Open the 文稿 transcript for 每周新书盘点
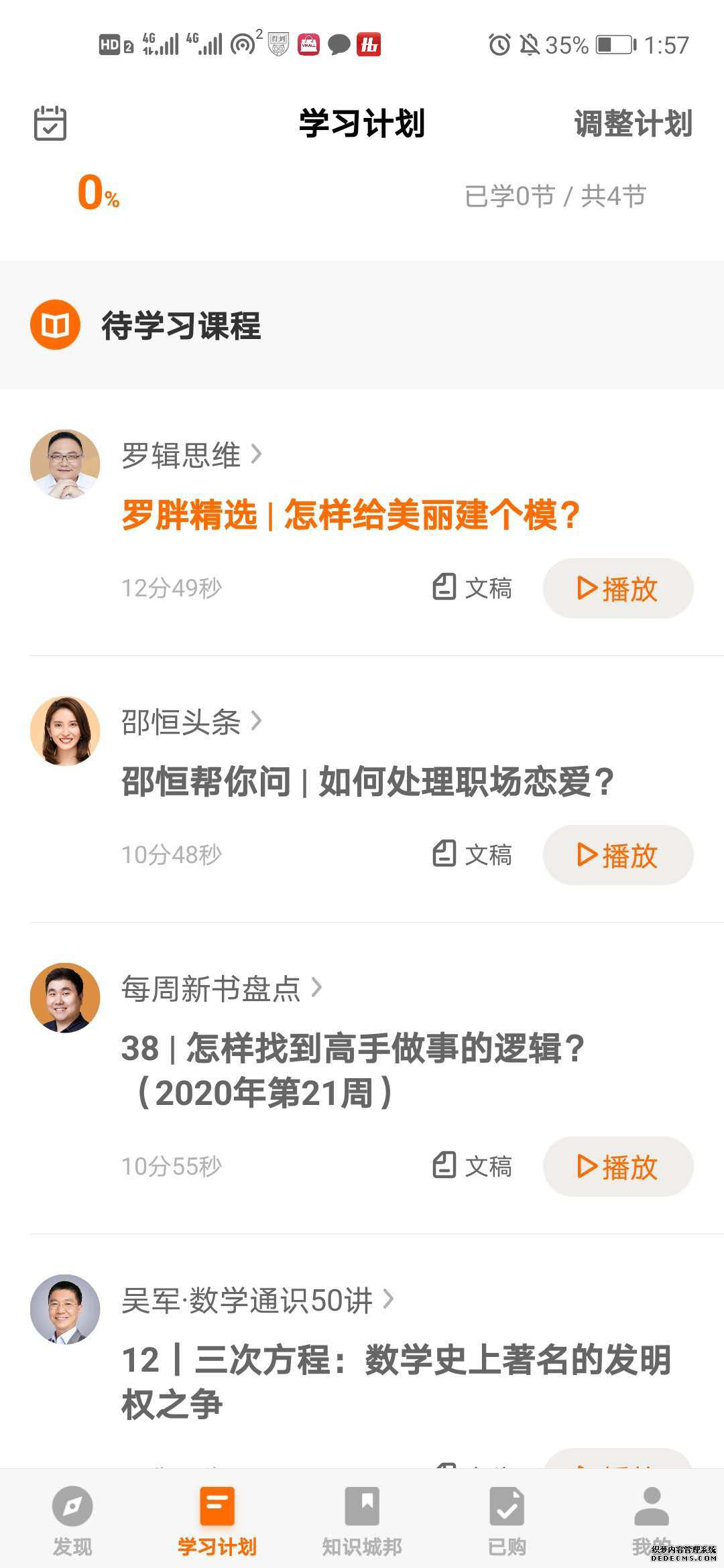This screenshot has height=1568, width=724. [444, 1167]
